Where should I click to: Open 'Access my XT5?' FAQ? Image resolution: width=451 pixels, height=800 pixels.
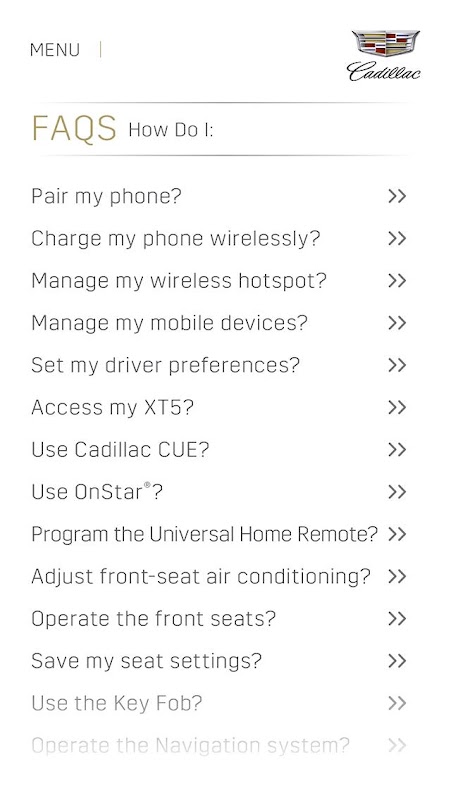point(218,408)
